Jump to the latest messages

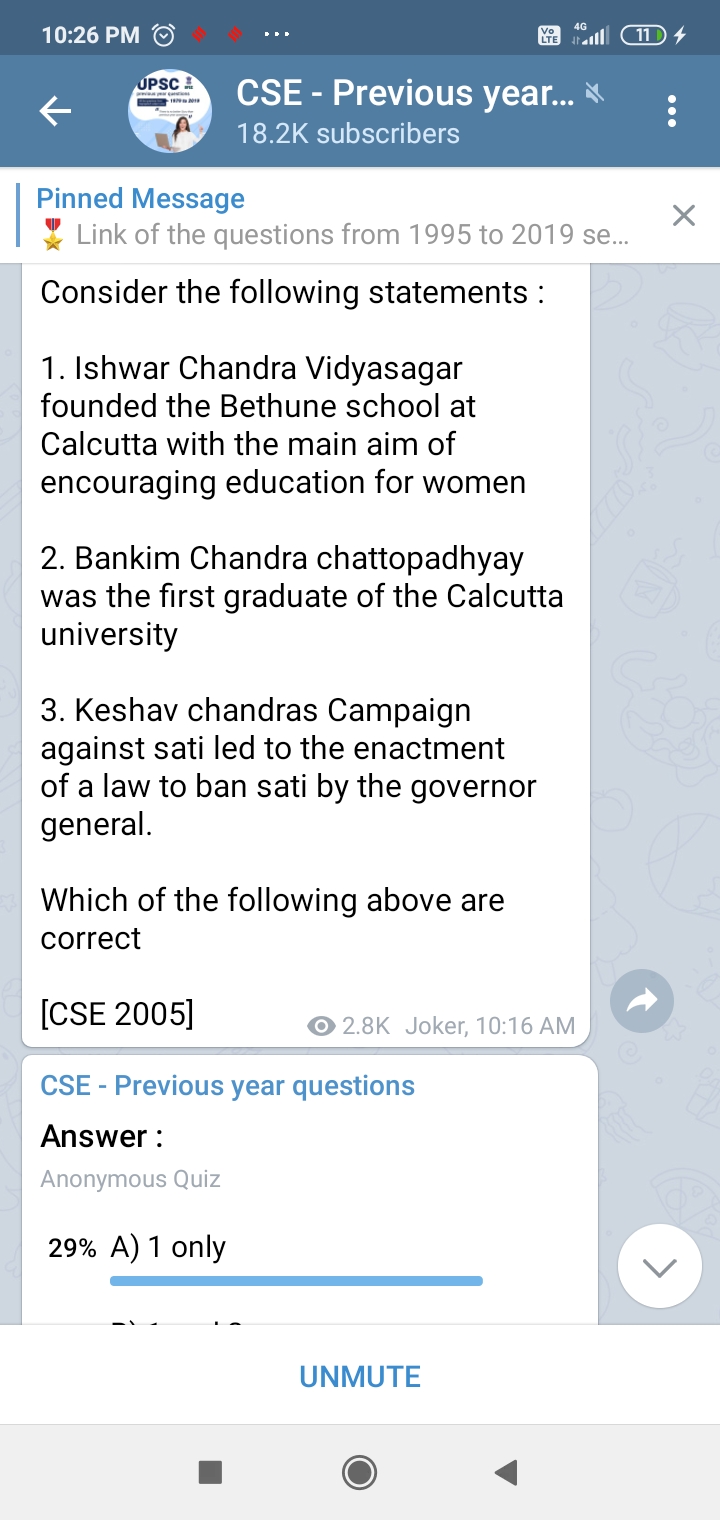coord(659,1266)
